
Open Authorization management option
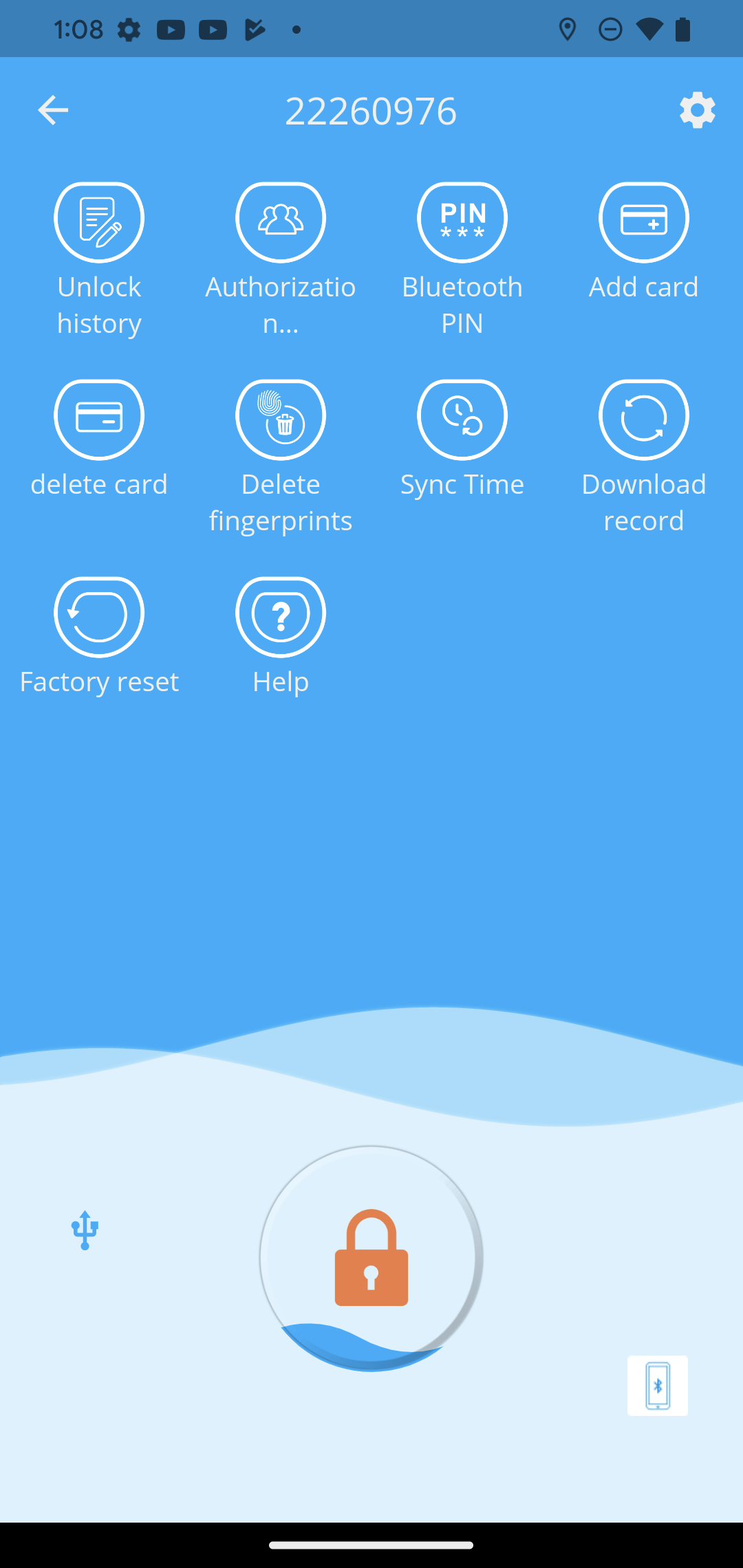(x=281, y=222)
